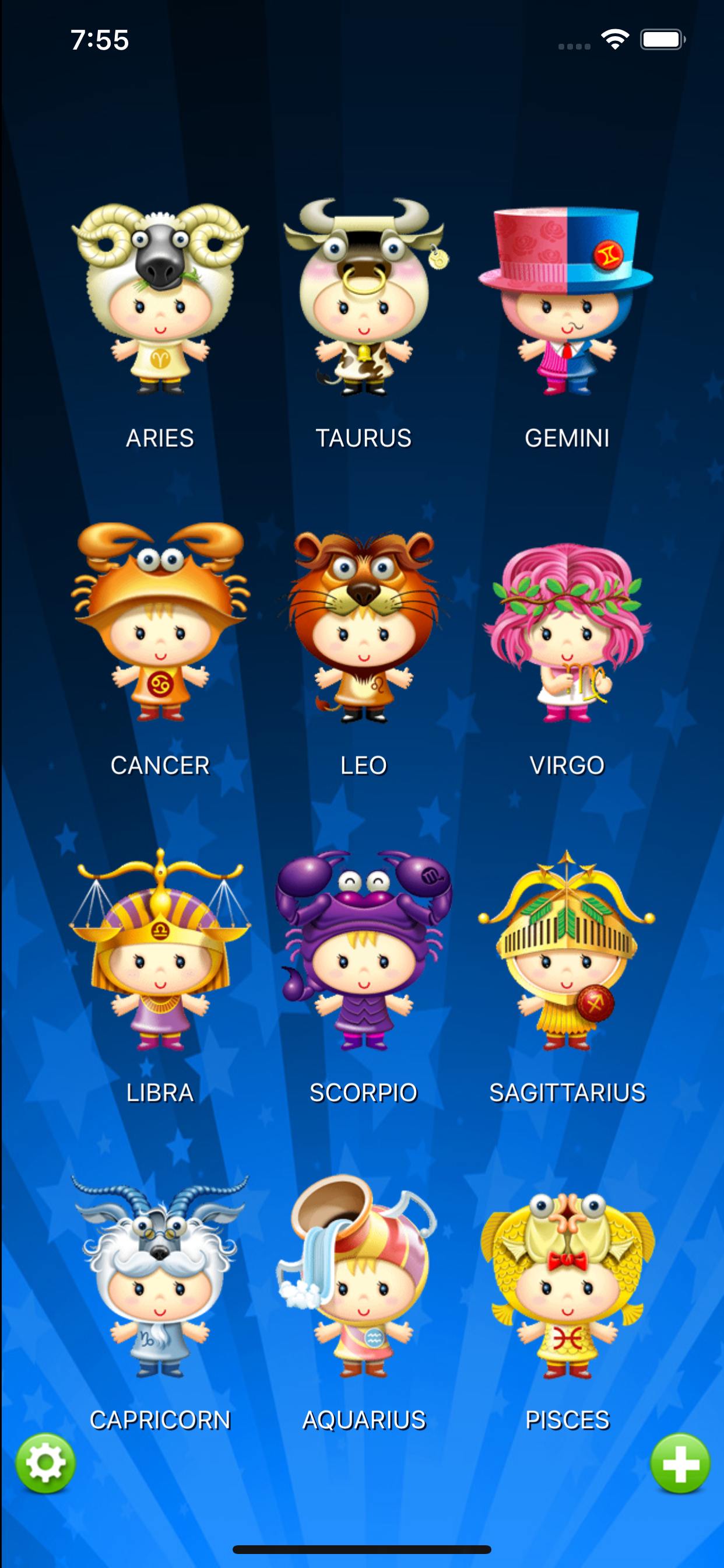Select the SCORPIO label text
The width and height of the screenshot is (724, 1568).
tap(363, 1092)
